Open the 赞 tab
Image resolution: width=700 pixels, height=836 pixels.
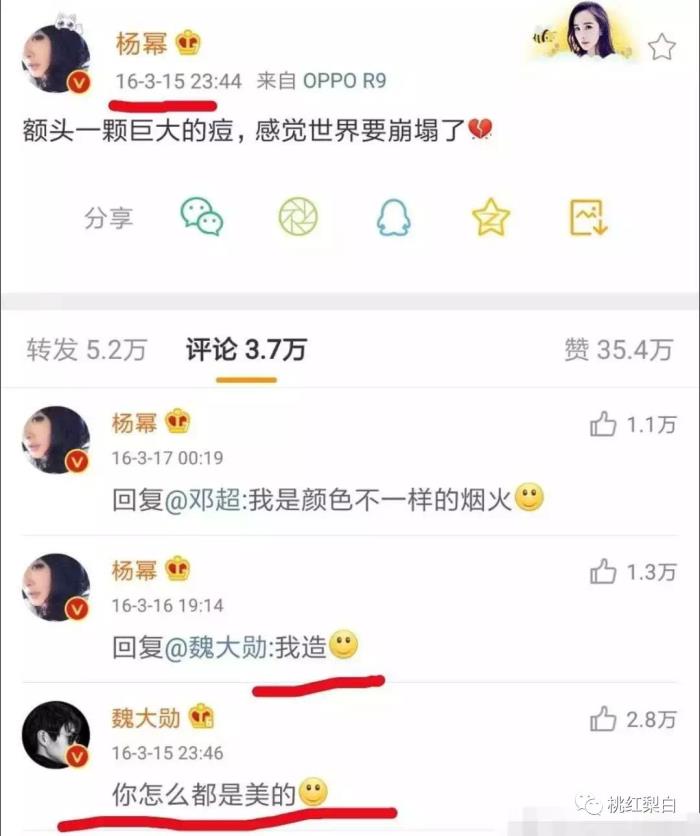tap(617, 349)
